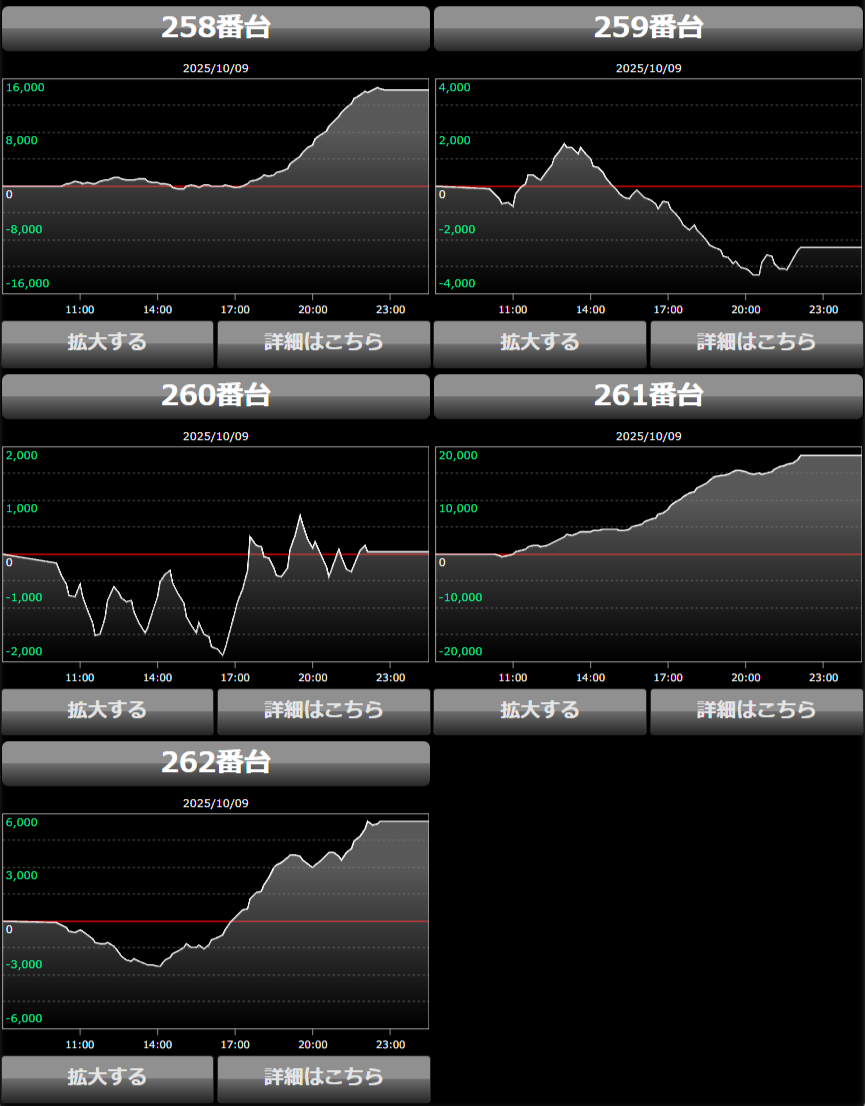Select the 260番台 header bar

point(215,396)
